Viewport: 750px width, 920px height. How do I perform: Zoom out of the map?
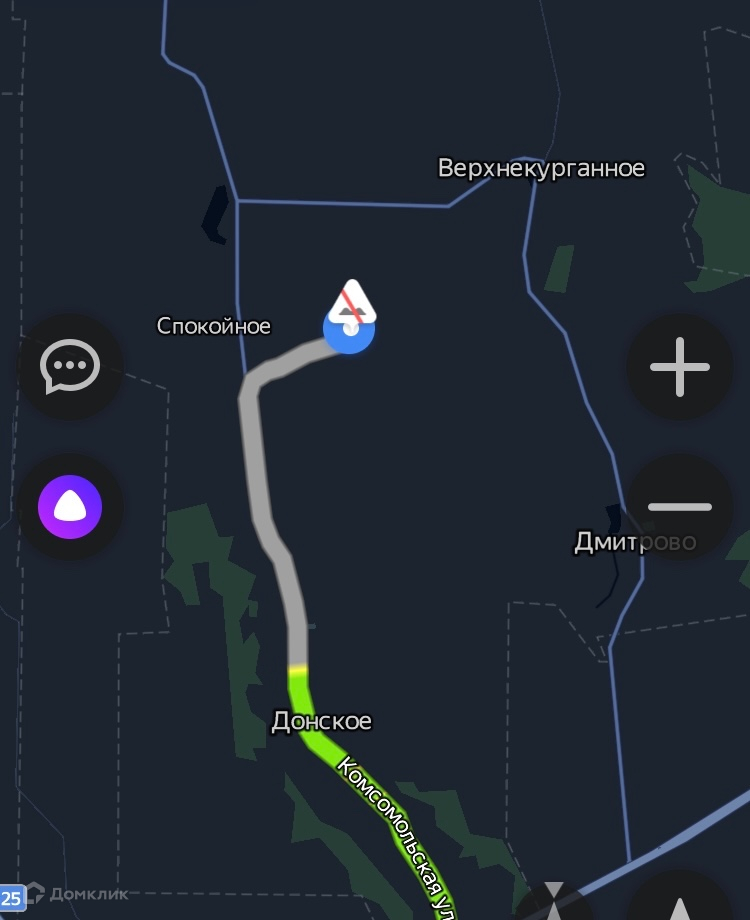coord(680,507)
